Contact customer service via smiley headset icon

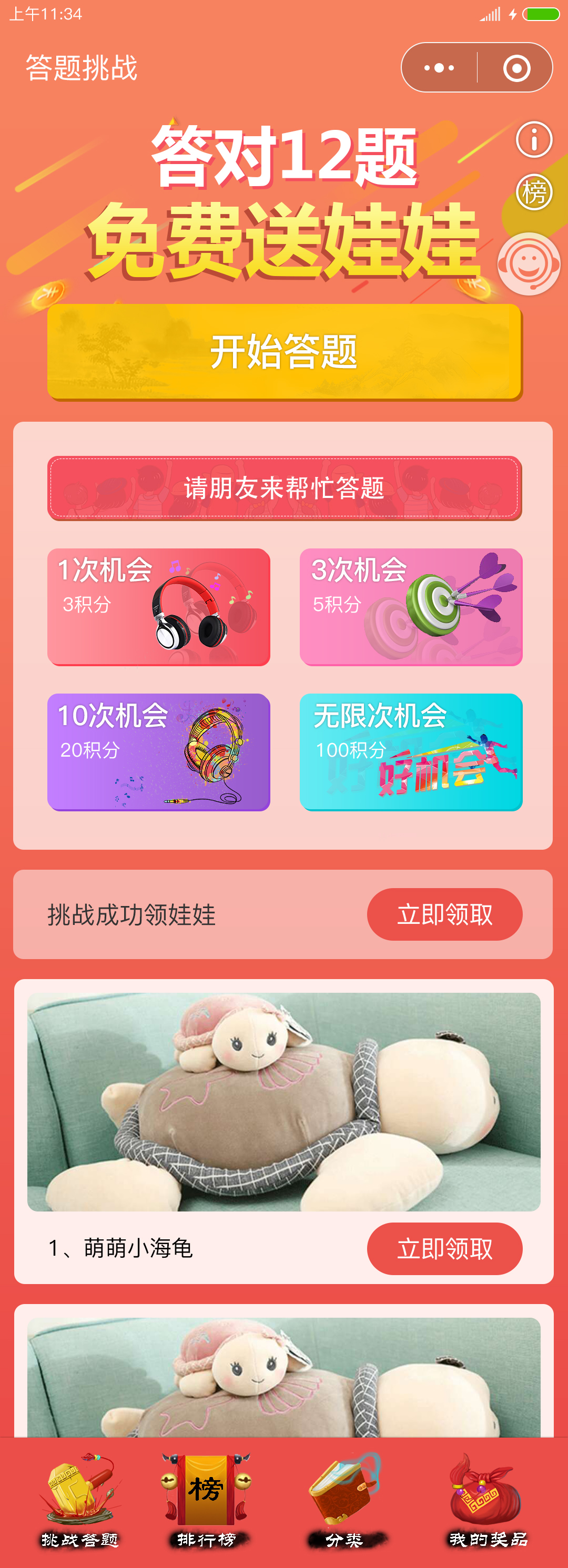pos(529,264)
